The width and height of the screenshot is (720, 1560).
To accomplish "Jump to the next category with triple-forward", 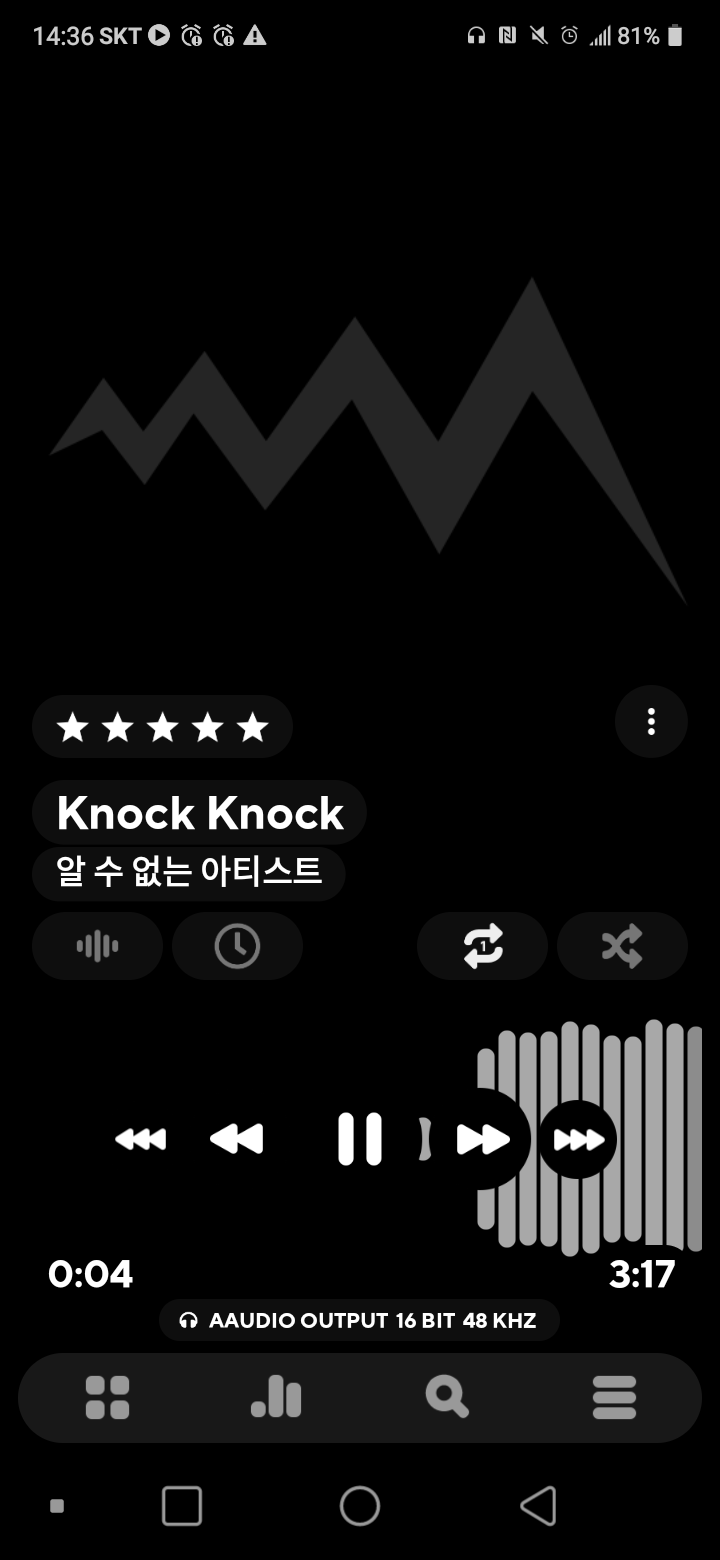I will click(578, 1139).
